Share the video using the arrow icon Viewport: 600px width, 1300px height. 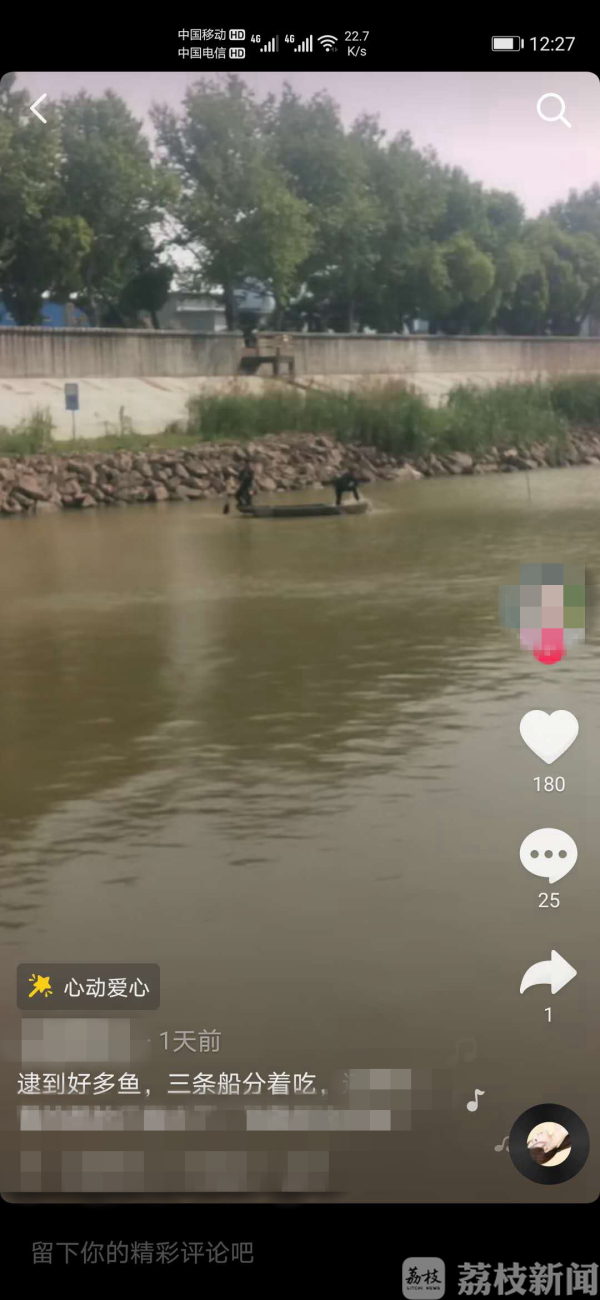548,974
